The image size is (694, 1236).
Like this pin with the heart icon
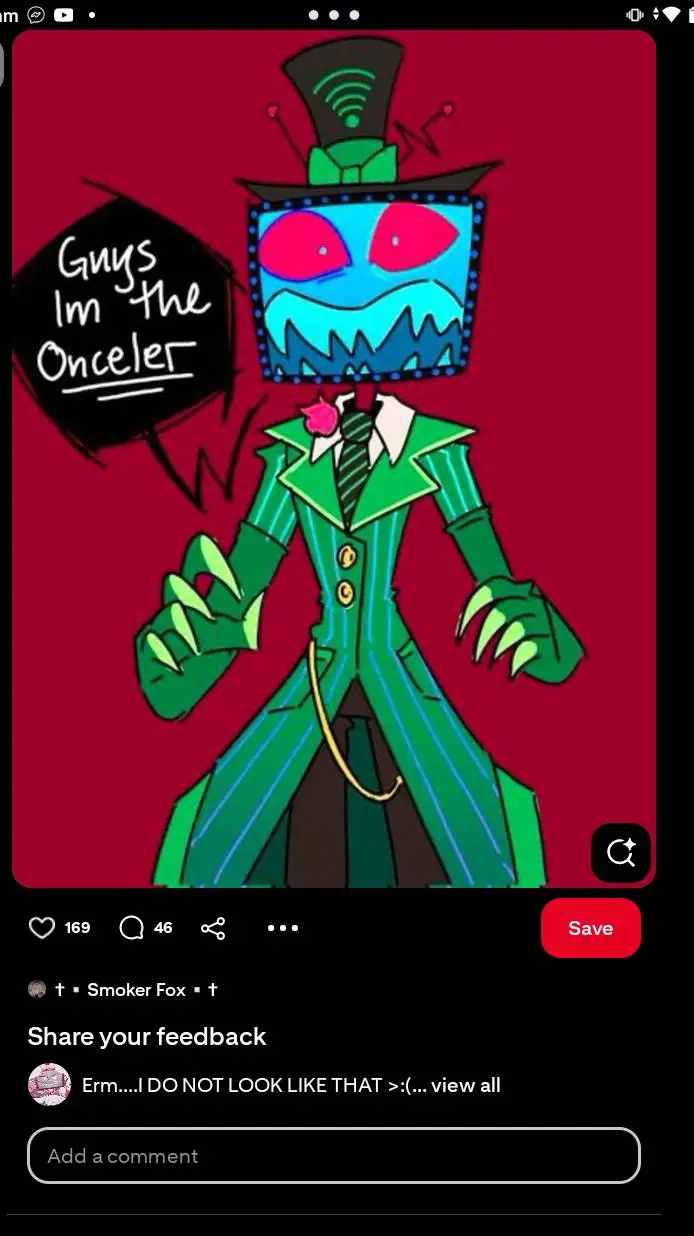[42, 928]
